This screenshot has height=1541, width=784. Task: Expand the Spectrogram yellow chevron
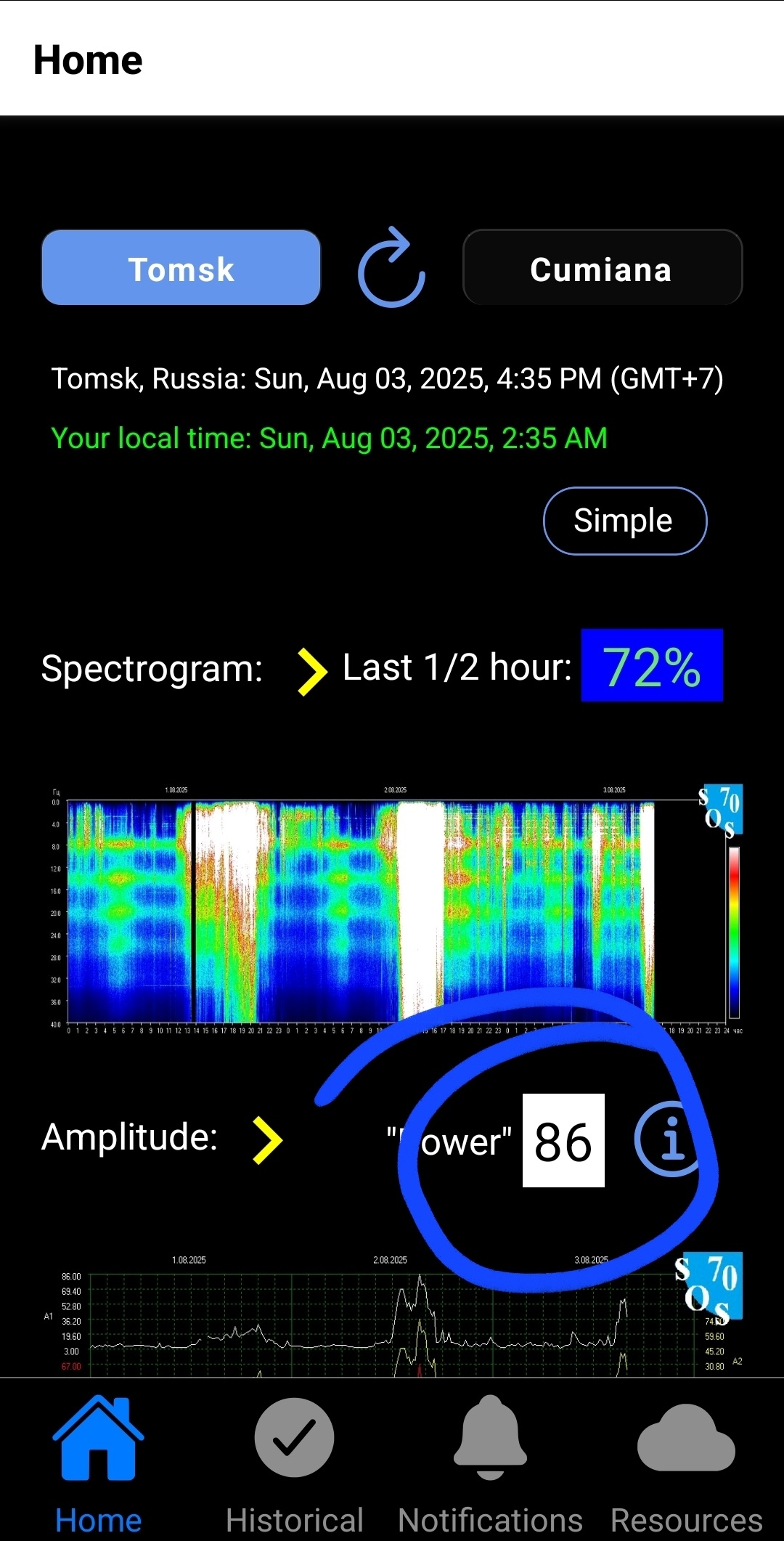pyautogui.click(x=312, y=671)
